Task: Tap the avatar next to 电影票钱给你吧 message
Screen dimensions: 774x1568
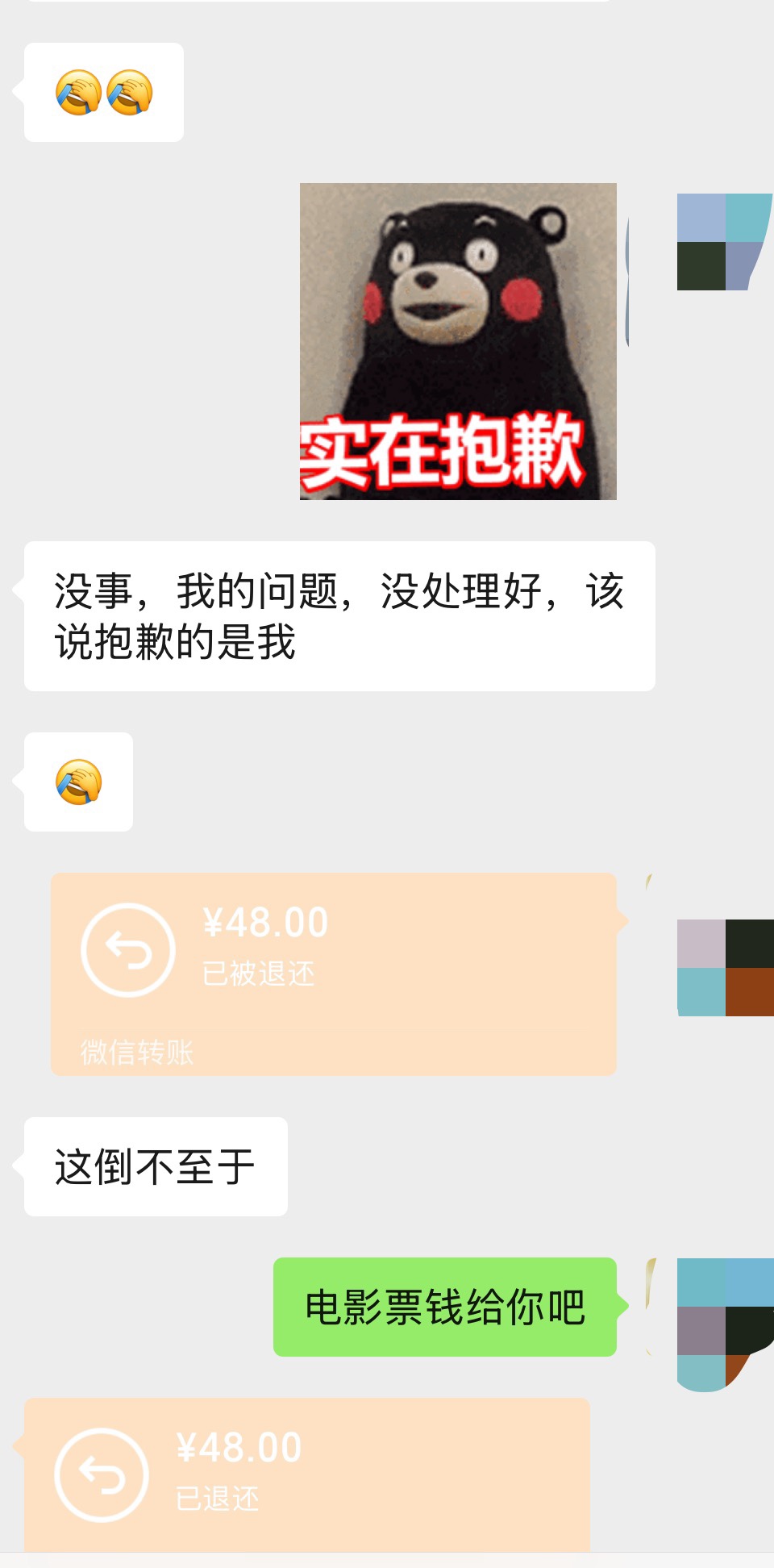Action: [724, 1323]
